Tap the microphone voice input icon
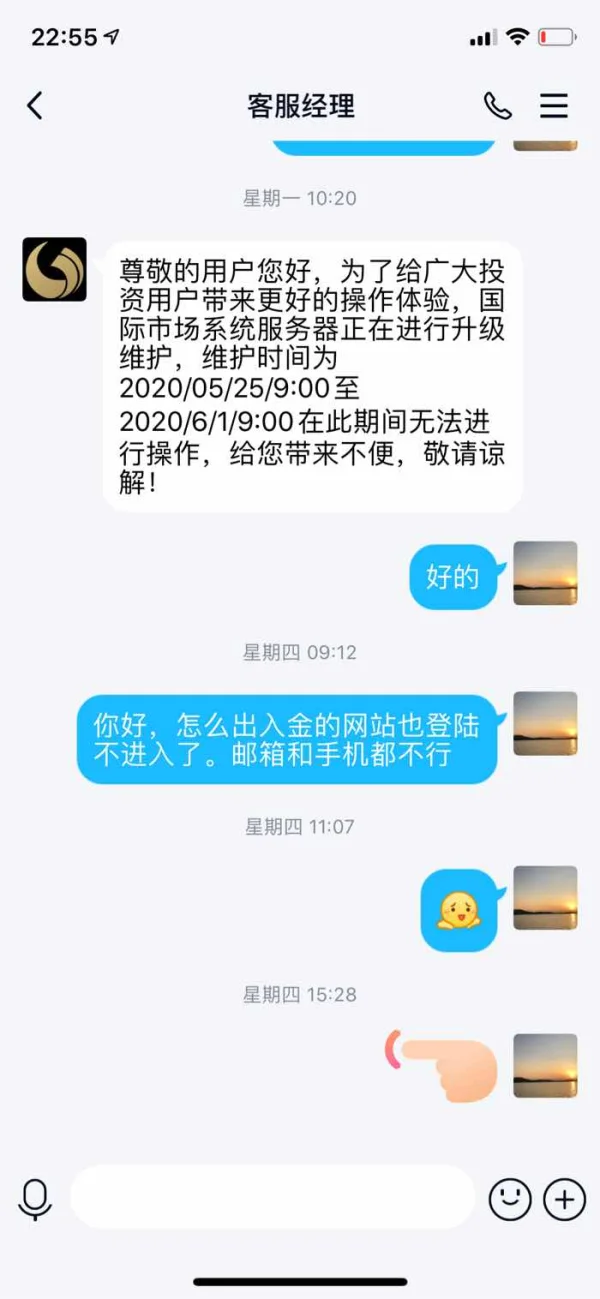This screenshot has height=1299, width=600. coord(36,1198)
